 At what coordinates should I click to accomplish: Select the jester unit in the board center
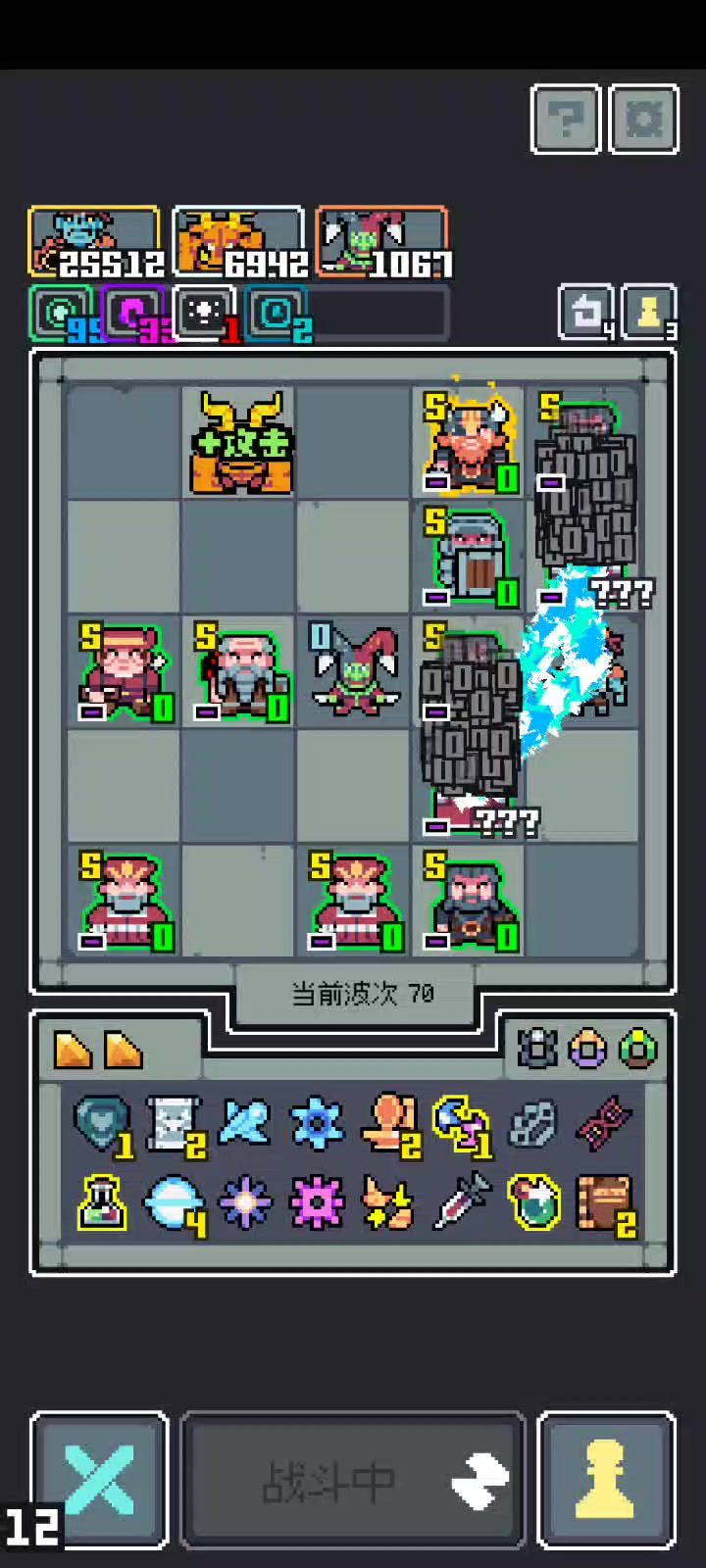354,669
